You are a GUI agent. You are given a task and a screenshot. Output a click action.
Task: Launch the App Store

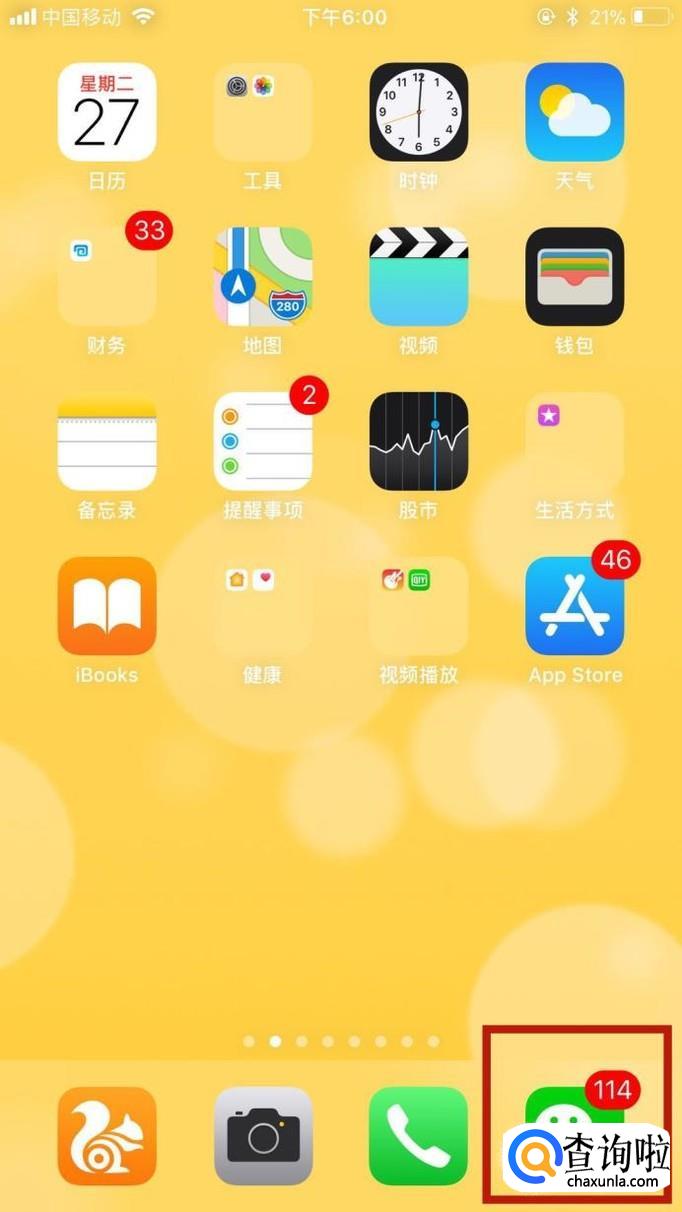tap(575, 606)
